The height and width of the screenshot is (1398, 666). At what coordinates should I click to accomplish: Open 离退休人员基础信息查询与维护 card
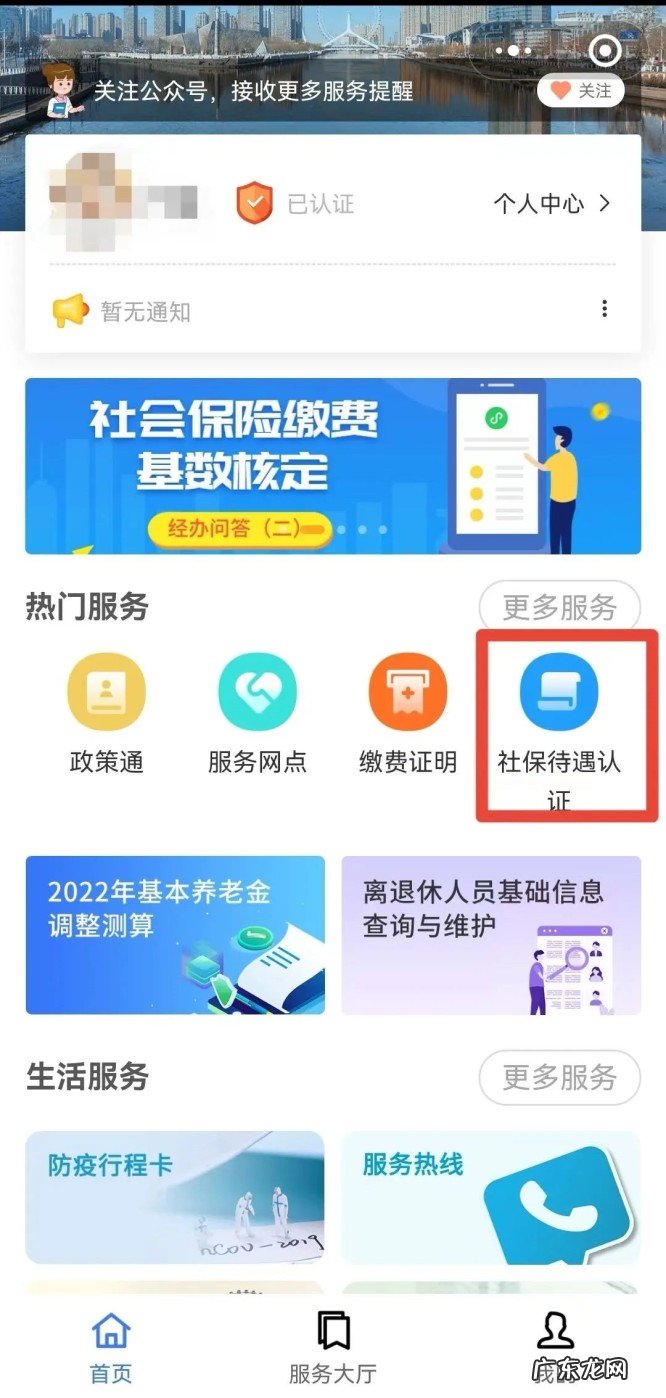coord(491,935)
